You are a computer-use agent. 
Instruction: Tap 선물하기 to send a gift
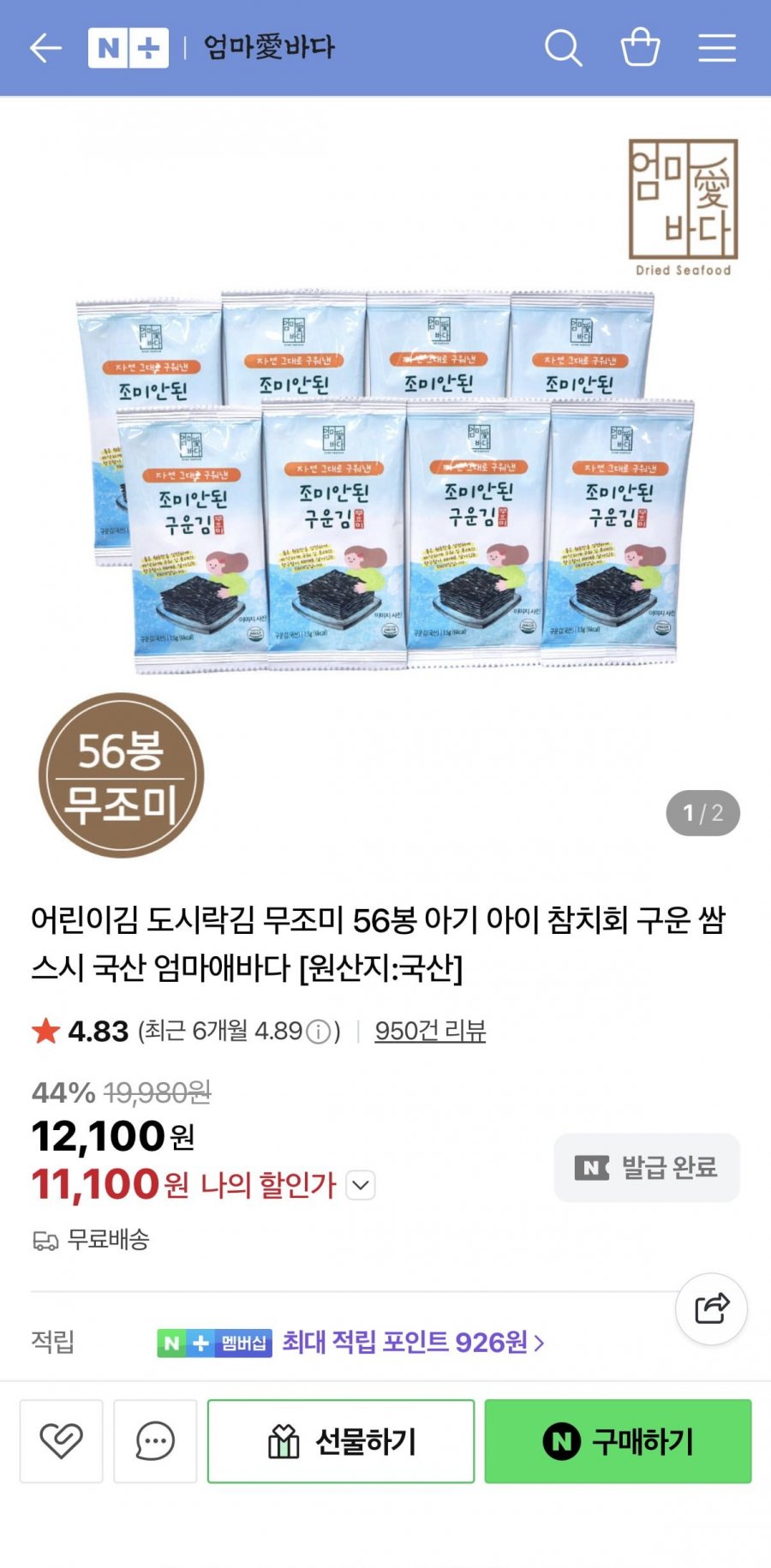pos(341,1441)
